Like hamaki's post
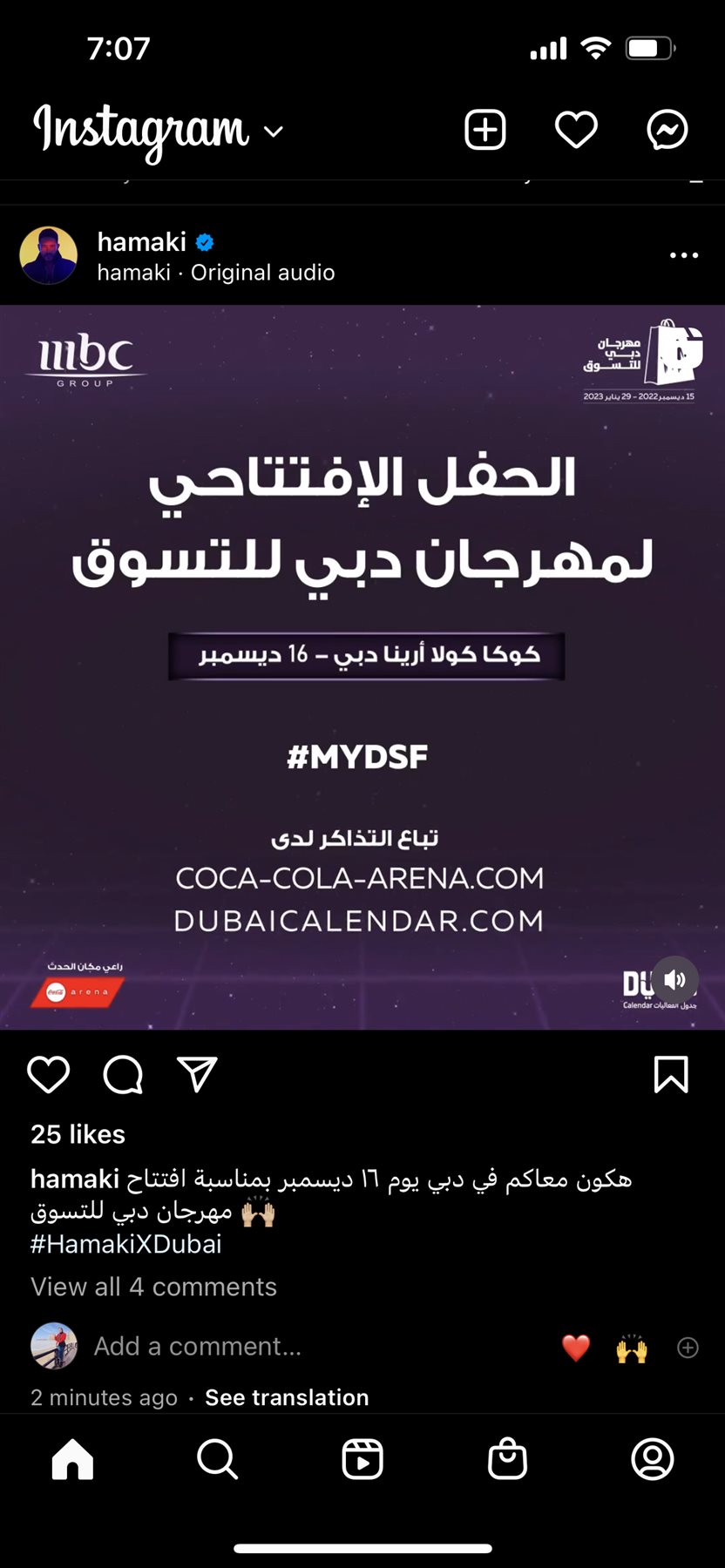 49,1074
